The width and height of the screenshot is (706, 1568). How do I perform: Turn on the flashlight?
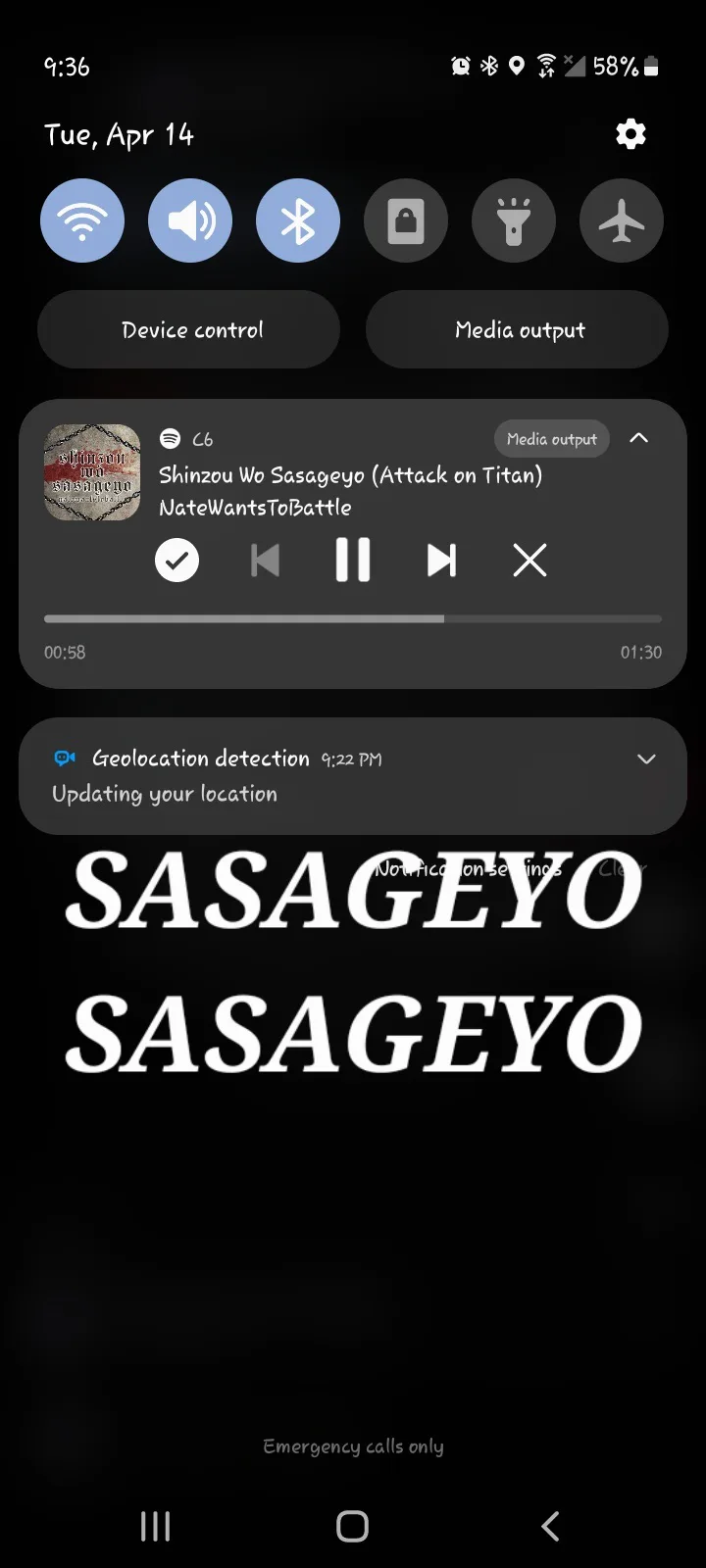[x=514, y=220]
